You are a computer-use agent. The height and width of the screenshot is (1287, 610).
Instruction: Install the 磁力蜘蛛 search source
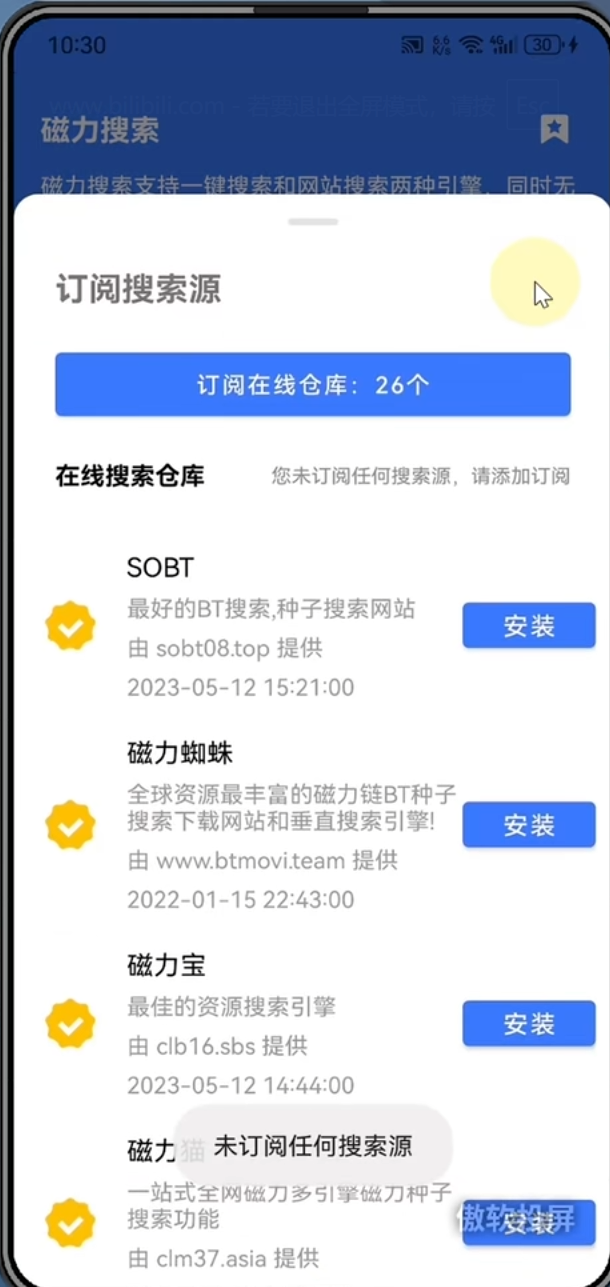pos(528,825)
